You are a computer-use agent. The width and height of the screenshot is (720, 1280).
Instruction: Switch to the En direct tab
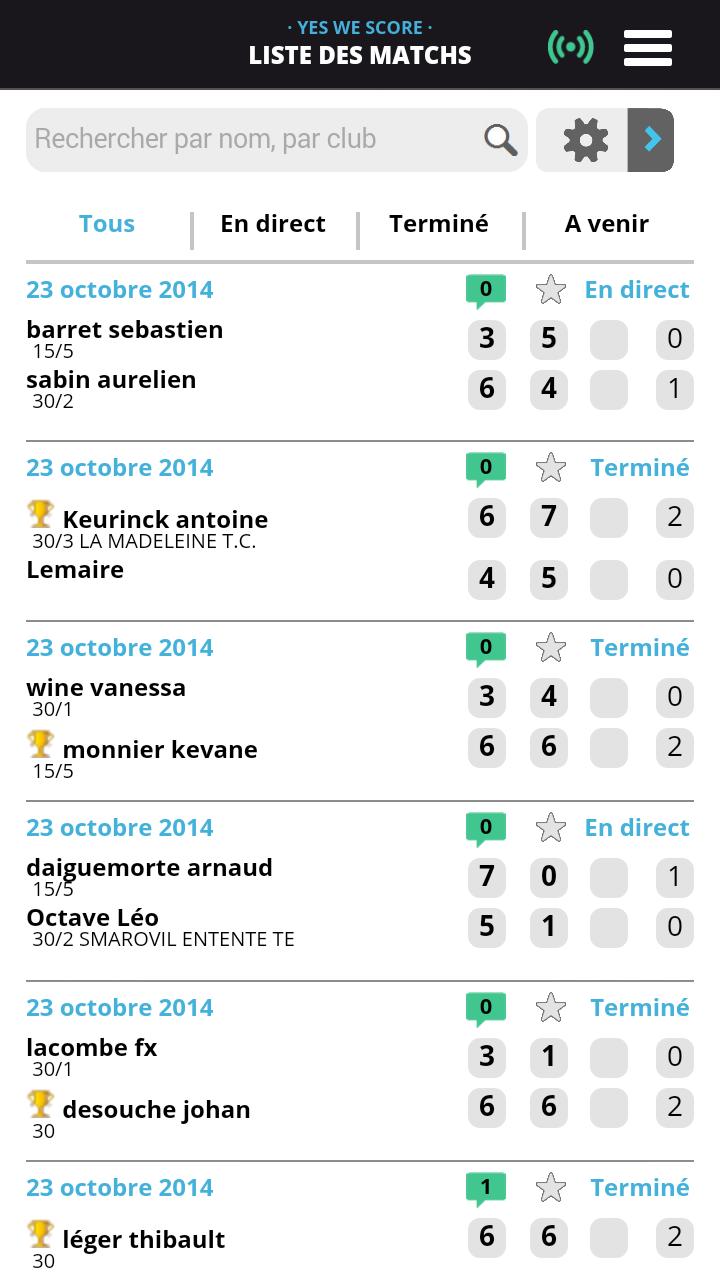(x=273, y=224)
